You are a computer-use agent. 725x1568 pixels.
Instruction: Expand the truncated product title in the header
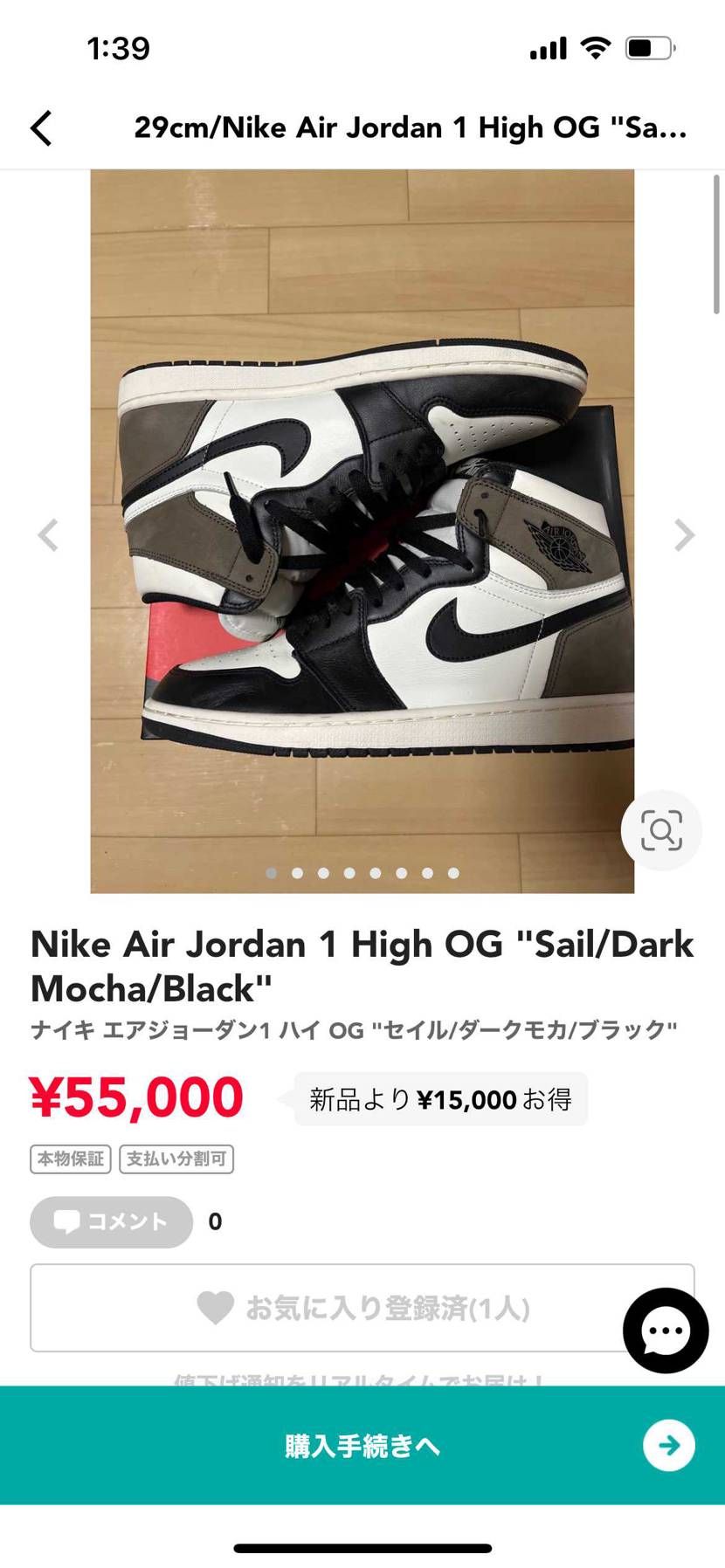[409, 127]
